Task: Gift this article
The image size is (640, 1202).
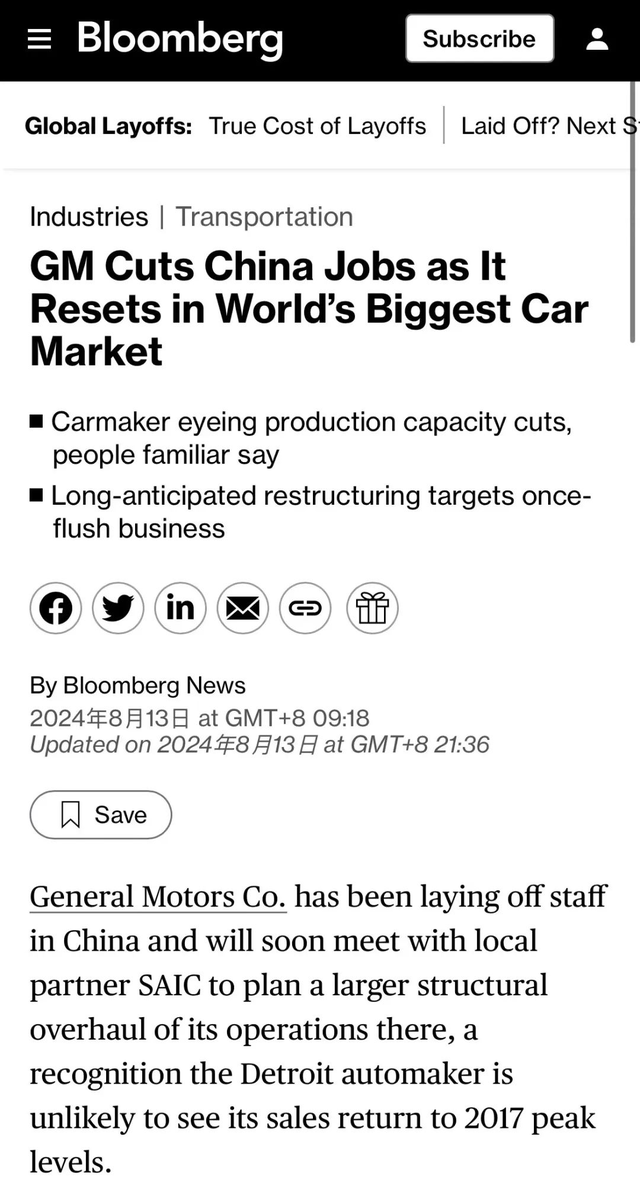Action: pos(372,608)
